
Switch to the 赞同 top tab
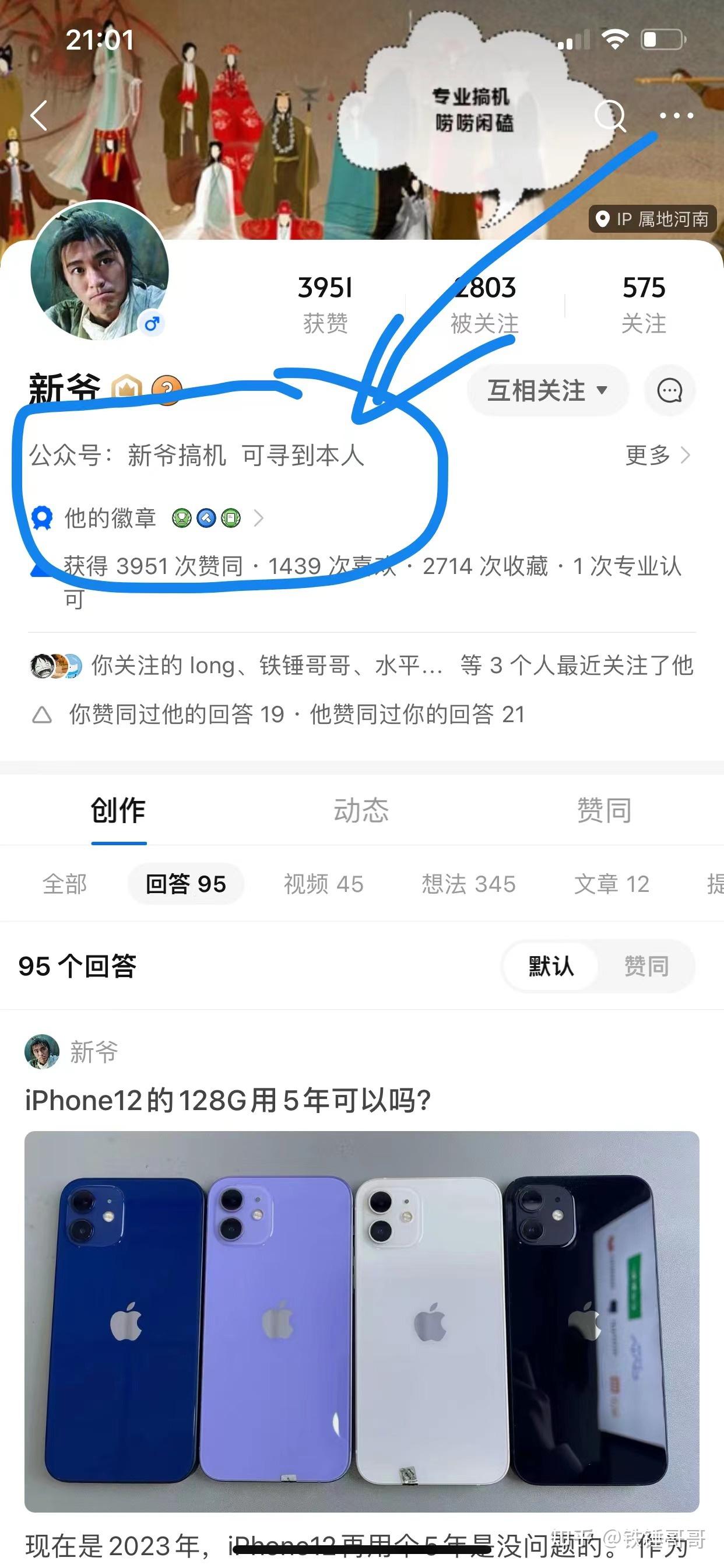point(603,810)
